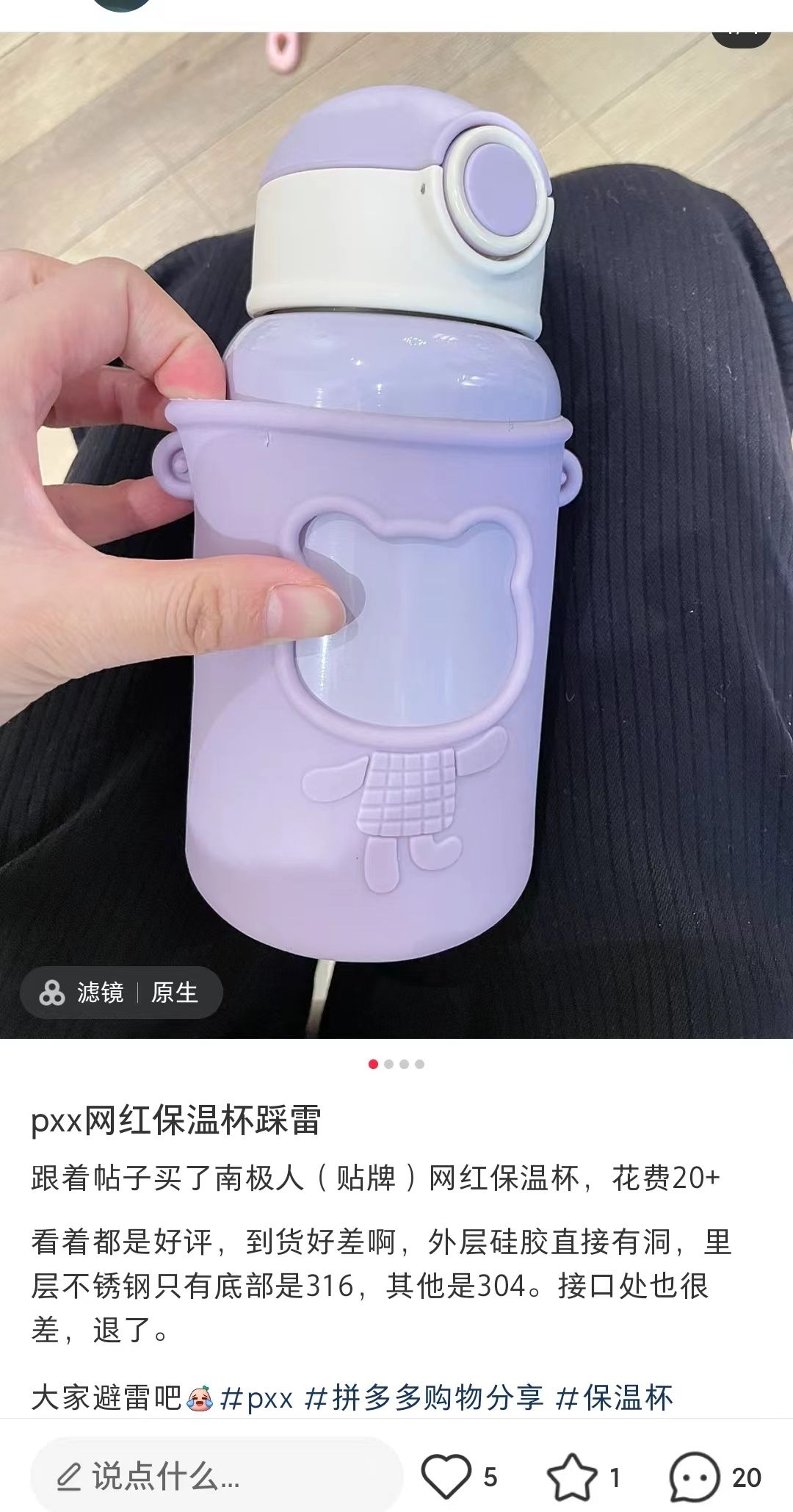Select the third gray carousel indicator

coord(403,1064)
